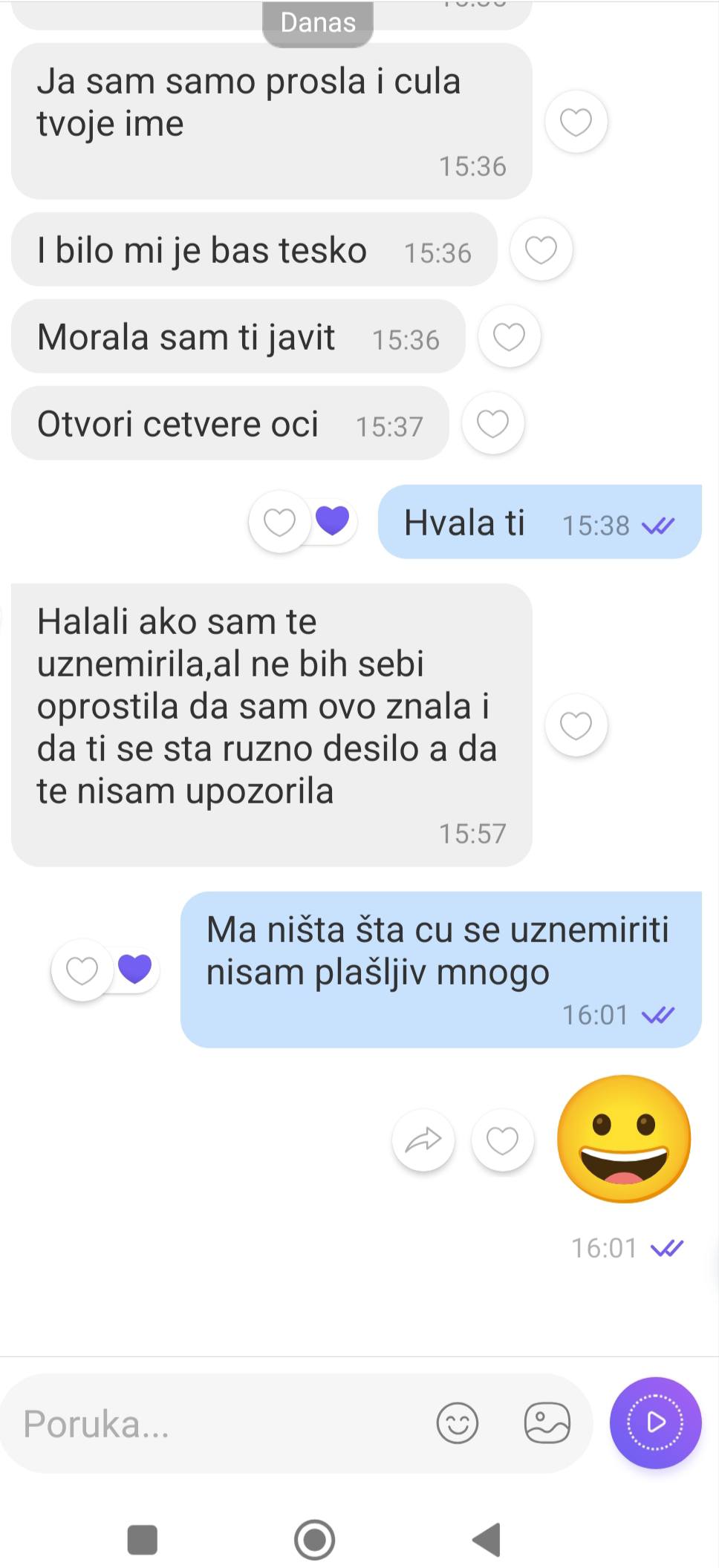Screen dimensions: 719x1568
Task: Forward the smiley emoji message
Action: (x=423, y=1140)
